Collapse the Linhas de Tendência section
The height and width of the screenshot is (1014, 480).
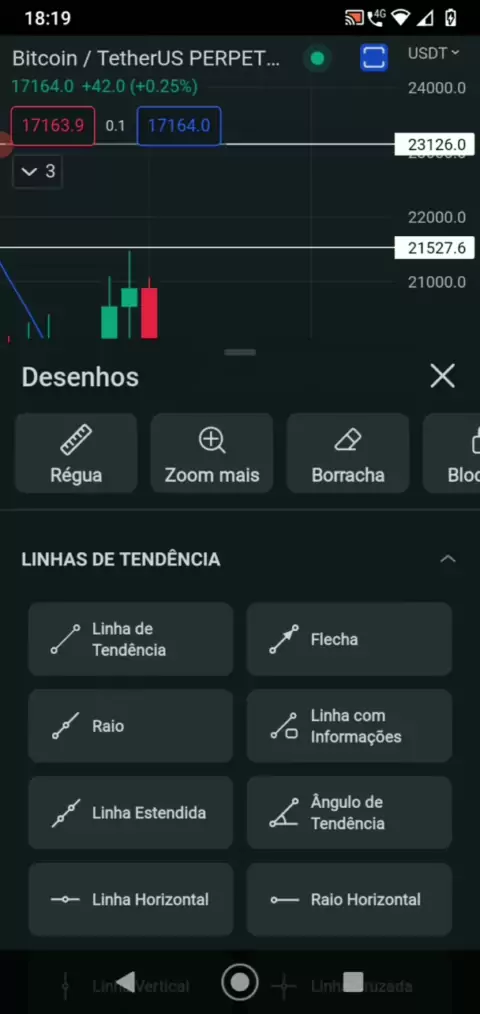click(x=448, y=559)
